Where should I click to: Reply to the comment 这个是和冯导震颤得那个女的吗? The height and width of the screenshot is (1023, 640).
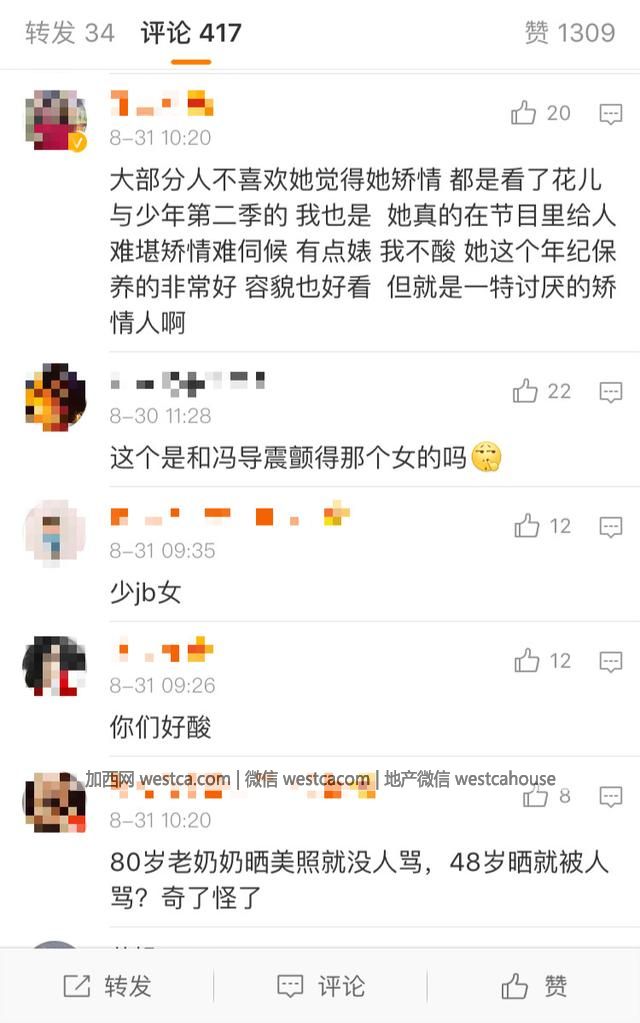pos(610,392)
